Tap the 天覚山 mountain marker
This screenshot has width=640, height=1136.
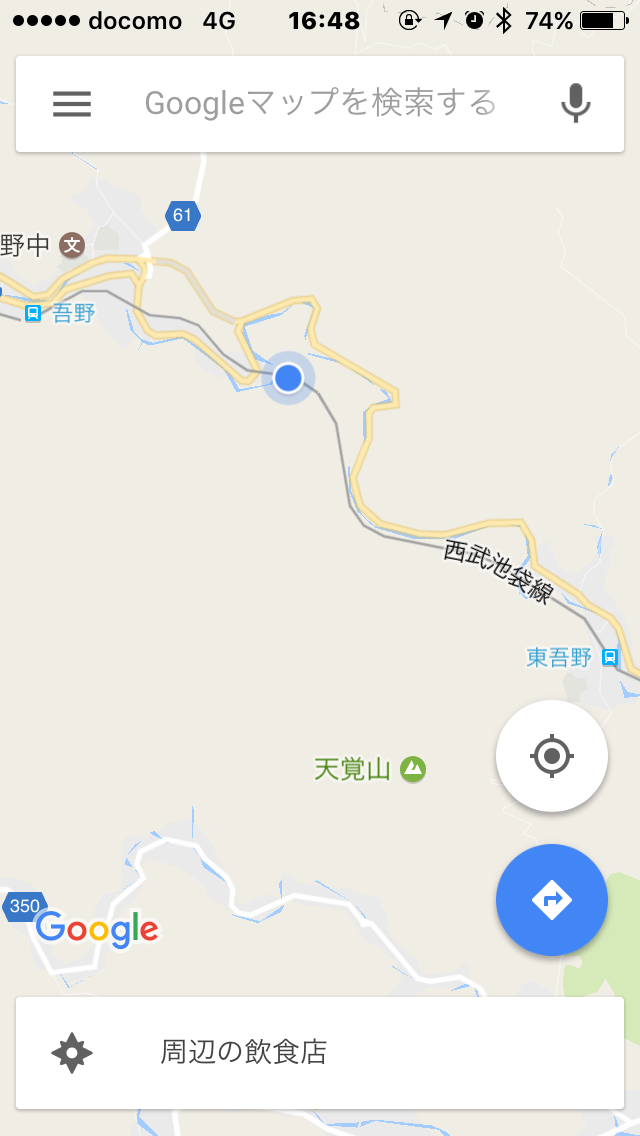coord(413,769)
